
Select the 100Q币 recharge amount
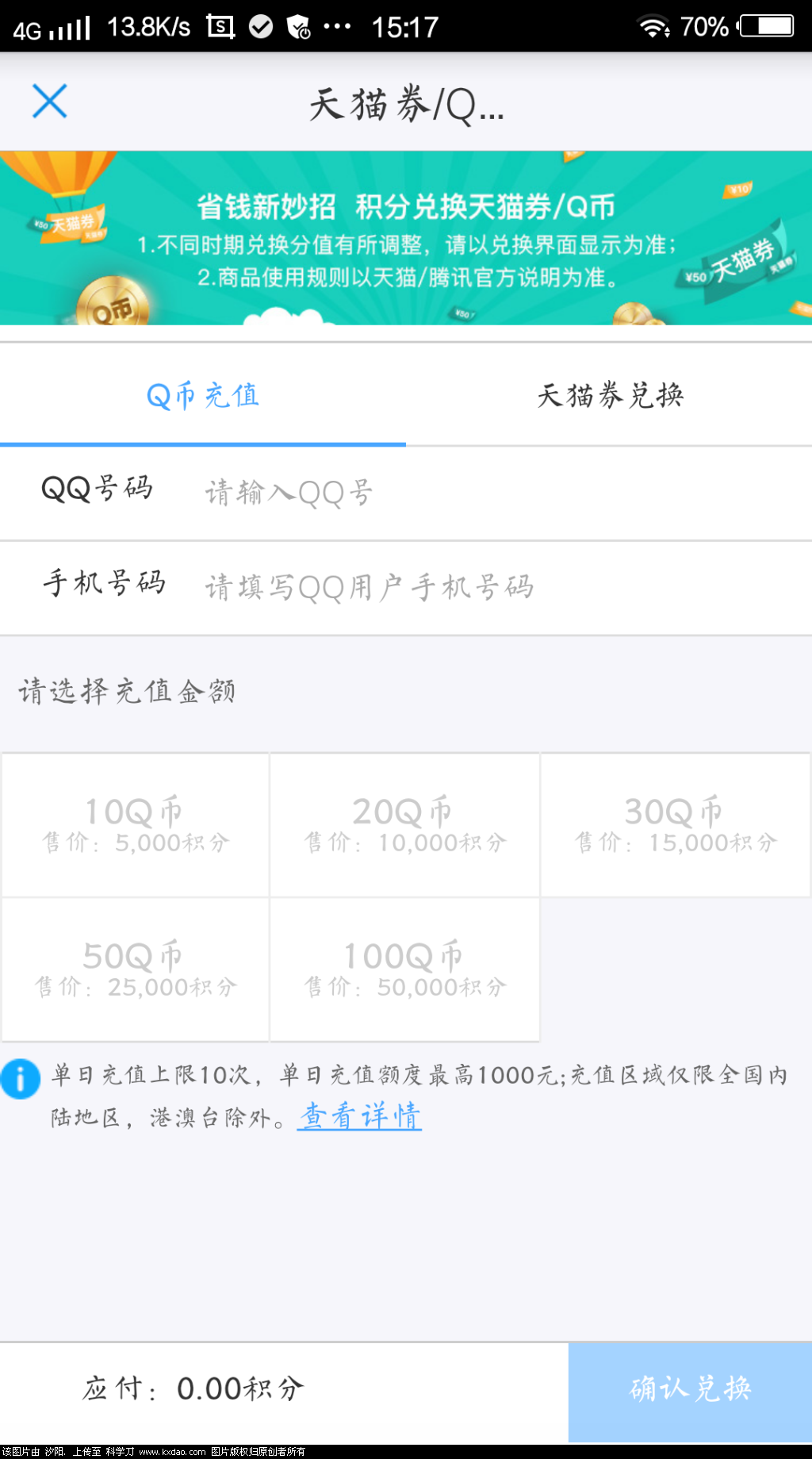click(405, 969)
